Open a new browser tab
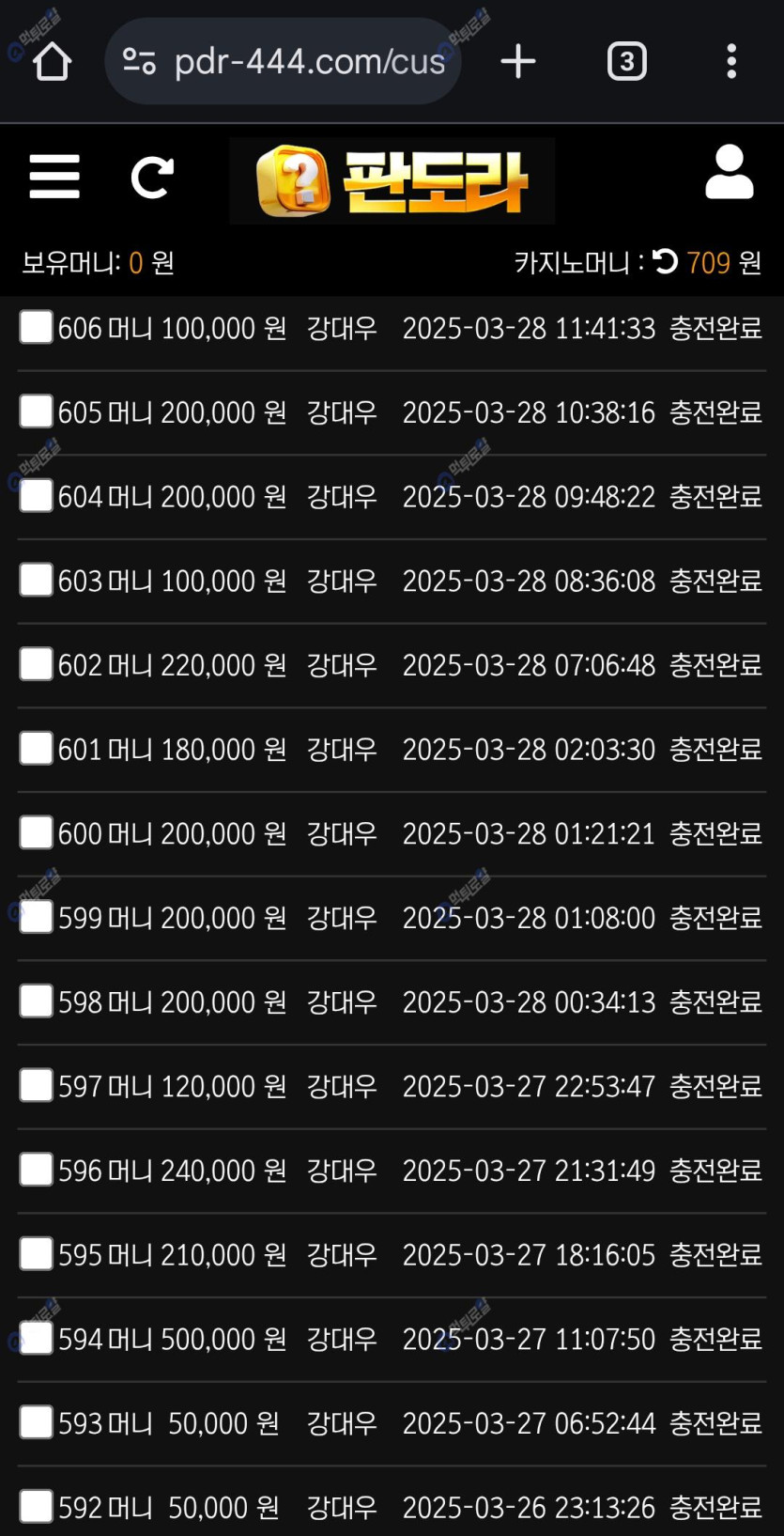This screenshot has height=1536, width=784. pyautogui.click(x=517, y=62)
